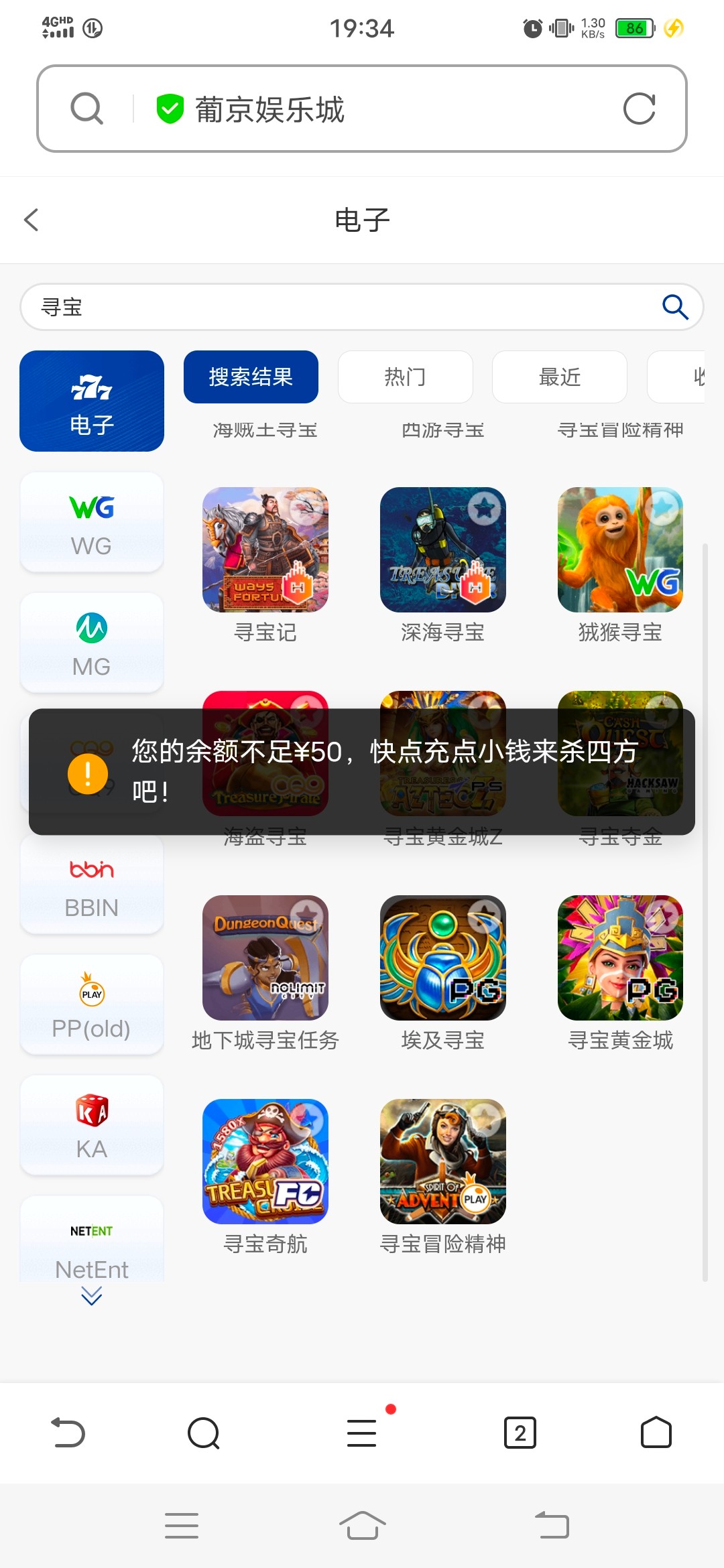Viewport: 724px width, 1568px height.
Task: Open the 地下城寻宝任务 game
Action: tap(265, 958)
